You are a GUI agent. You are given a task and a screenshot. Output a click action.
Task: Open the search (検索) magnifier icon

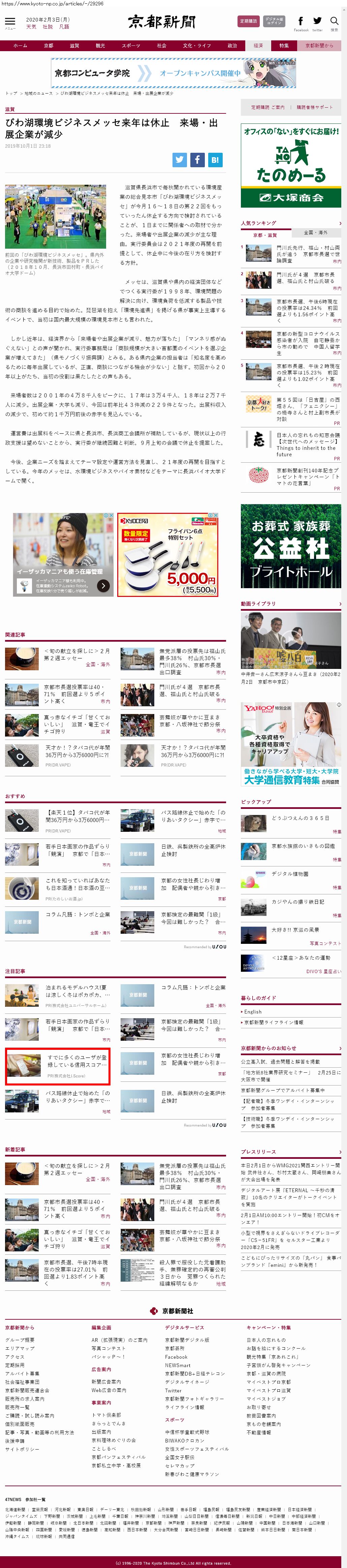(x=334, y=22)
